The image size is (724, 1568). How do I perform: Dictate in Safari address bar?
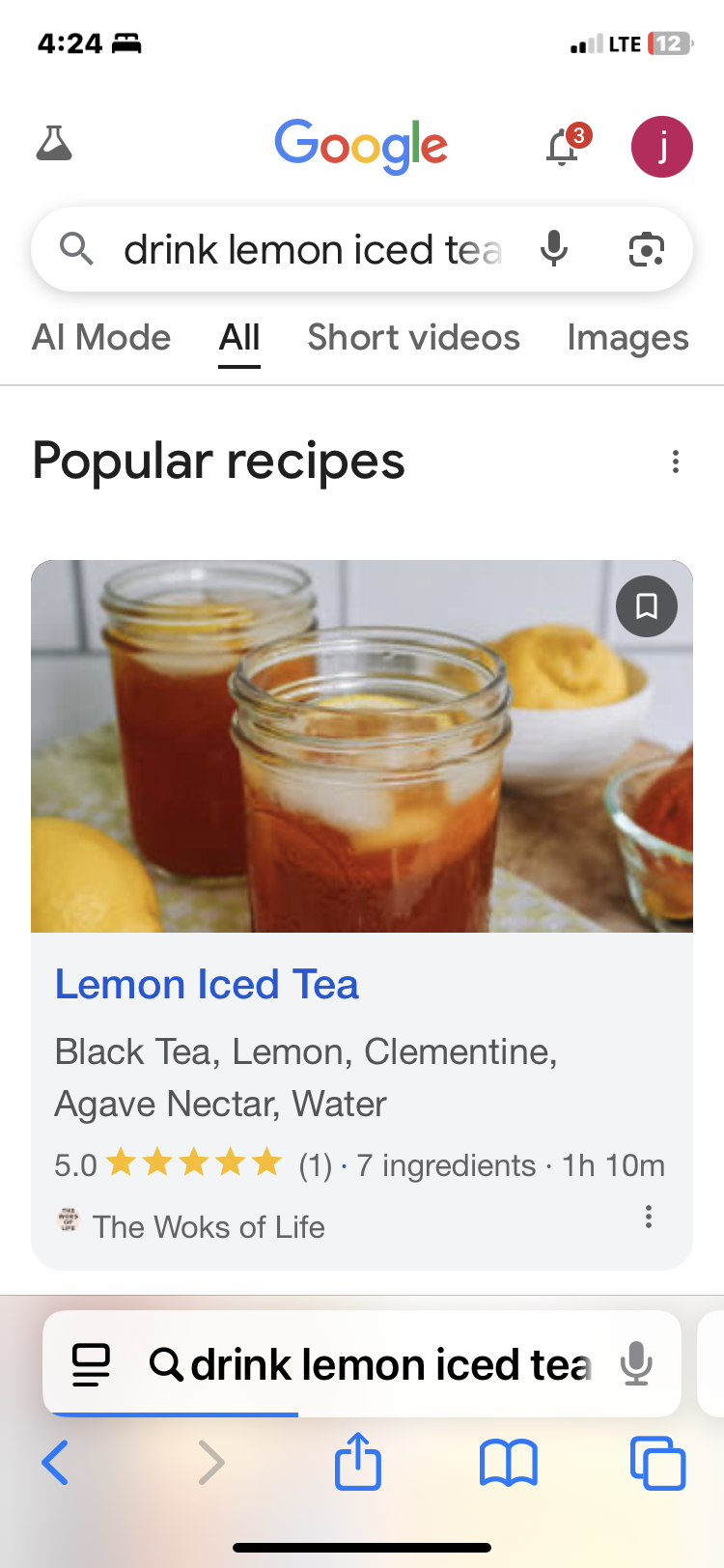pos(636,1364)
